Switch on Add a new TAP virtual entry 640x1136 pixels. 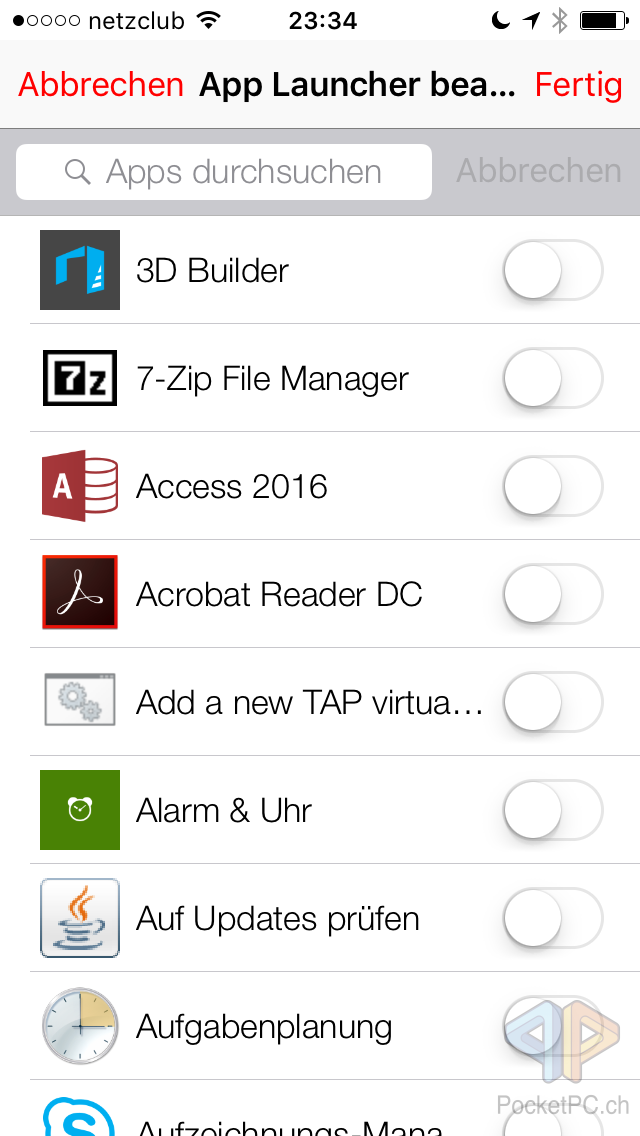[x=553, y=703]
